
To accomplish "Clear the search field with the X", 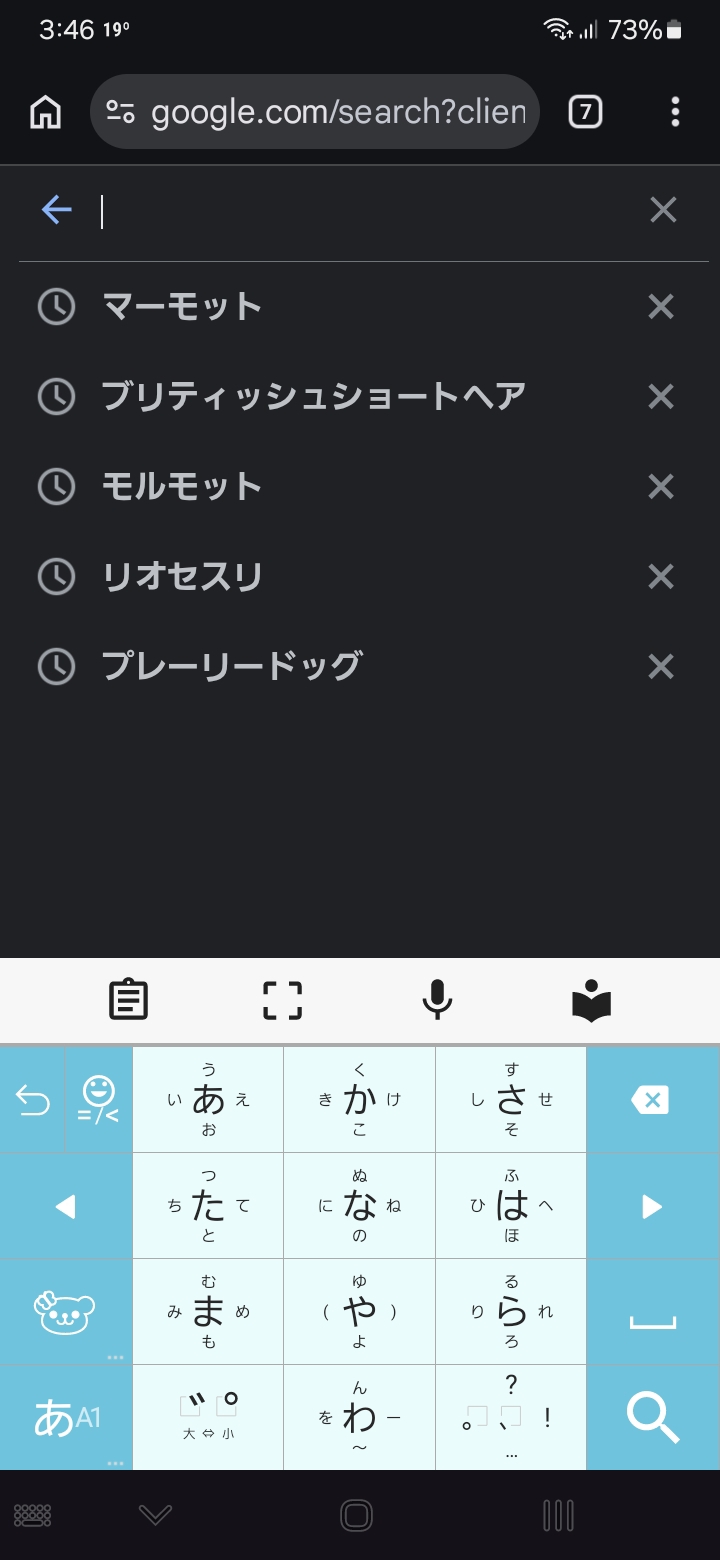I will (663, 210).
